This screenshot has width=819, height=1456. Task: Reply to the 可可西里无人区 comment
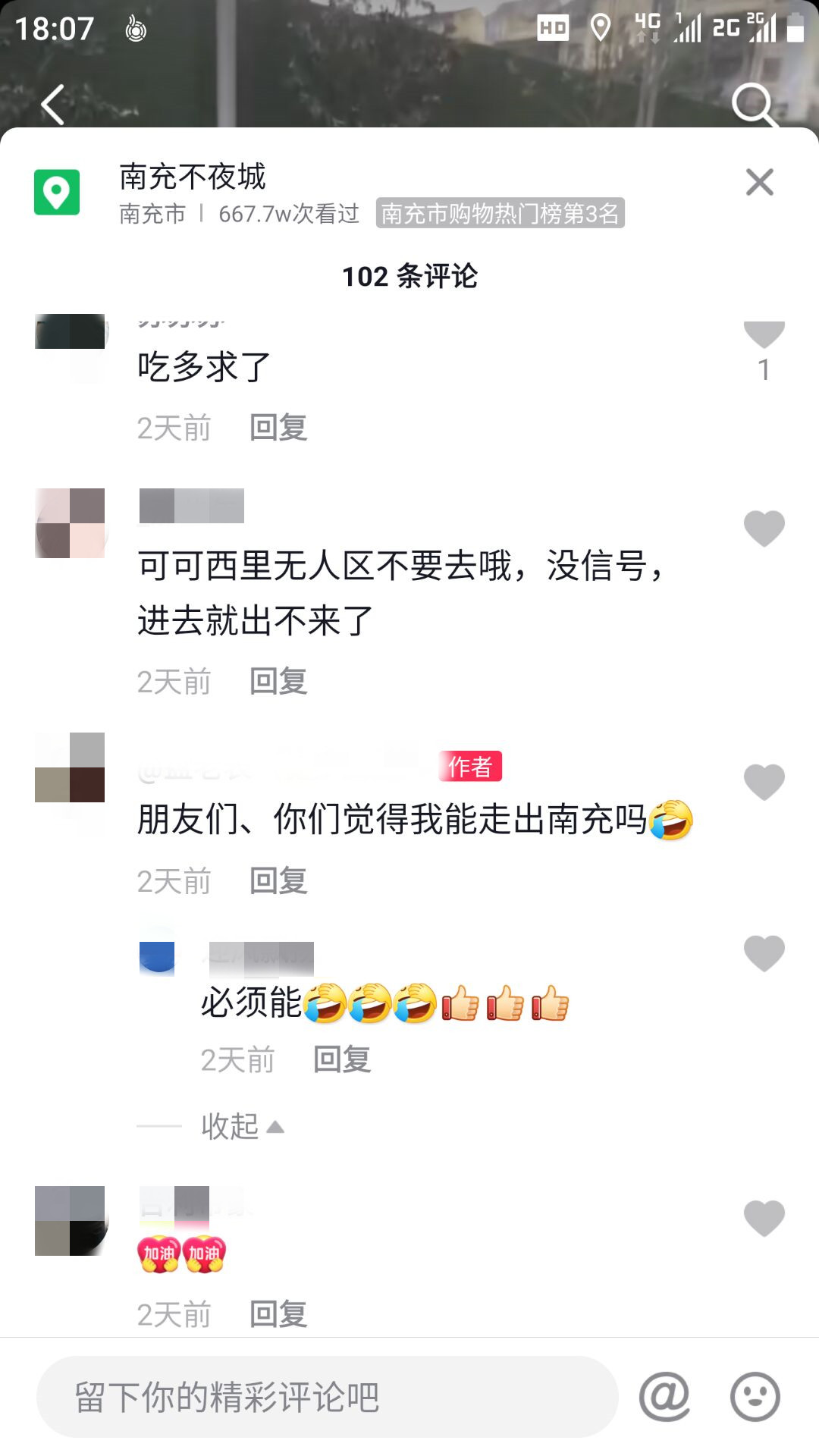point(278,681)
